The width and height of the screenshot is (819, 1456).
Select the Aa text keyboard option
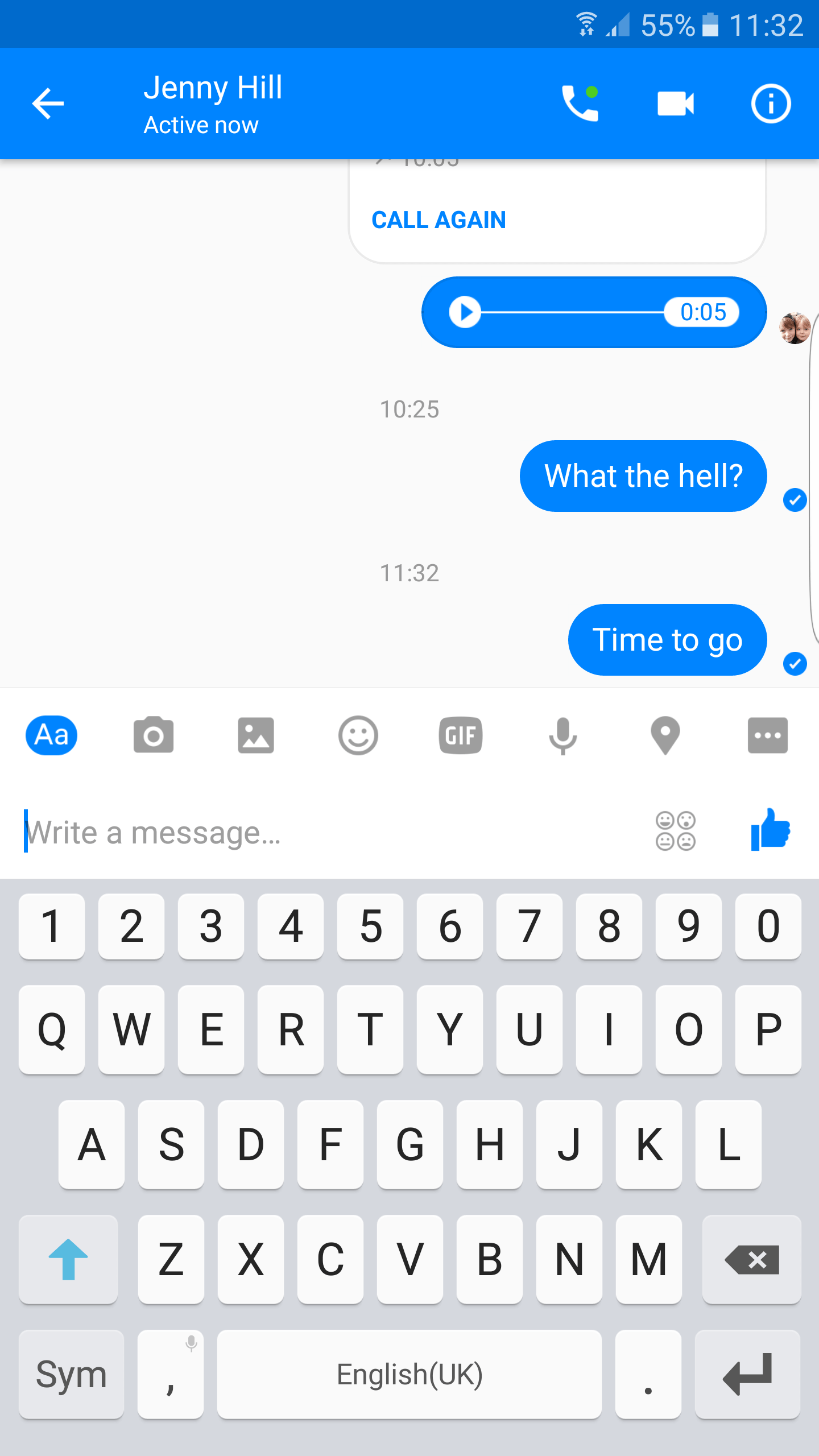pos(51,735)
